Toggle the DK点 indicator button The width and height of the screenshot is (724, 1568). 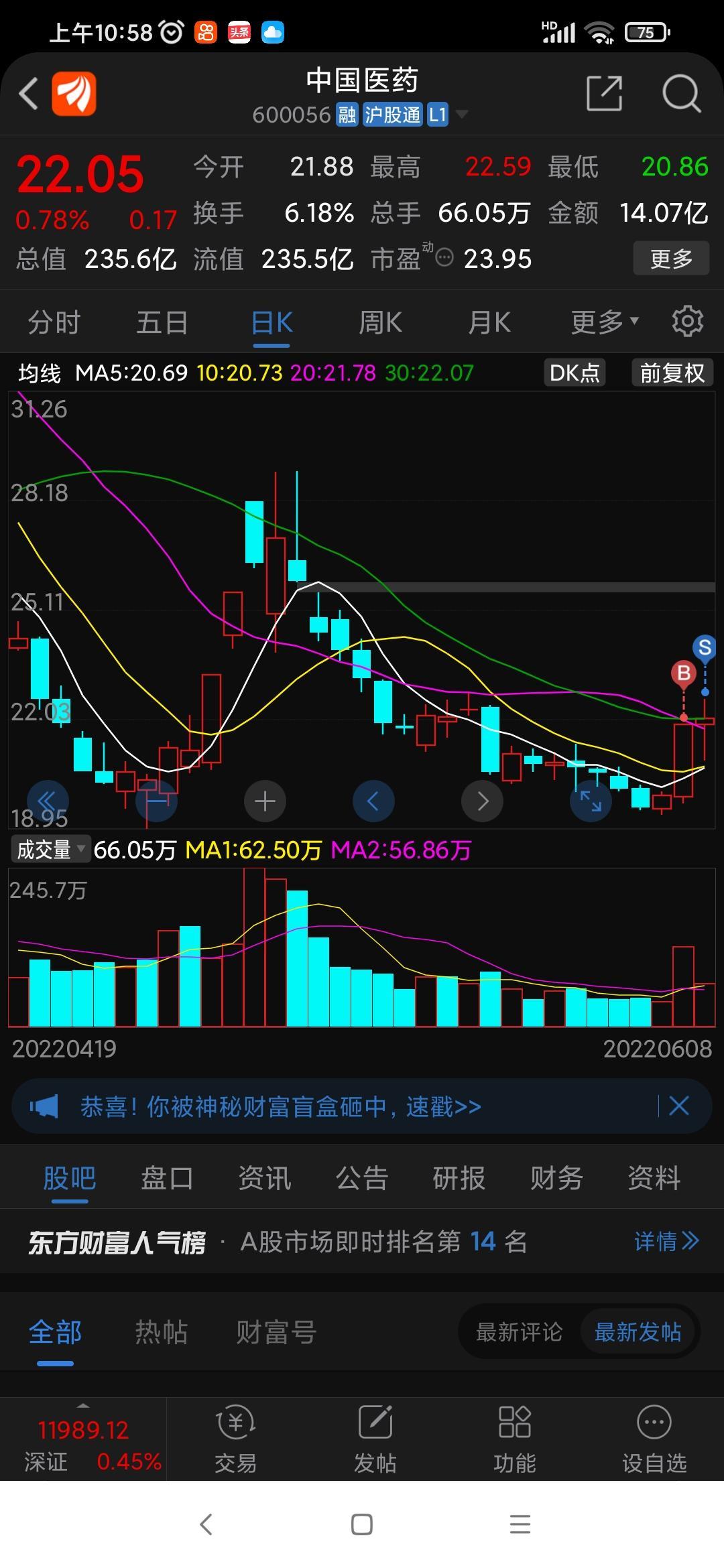(575, 373)
